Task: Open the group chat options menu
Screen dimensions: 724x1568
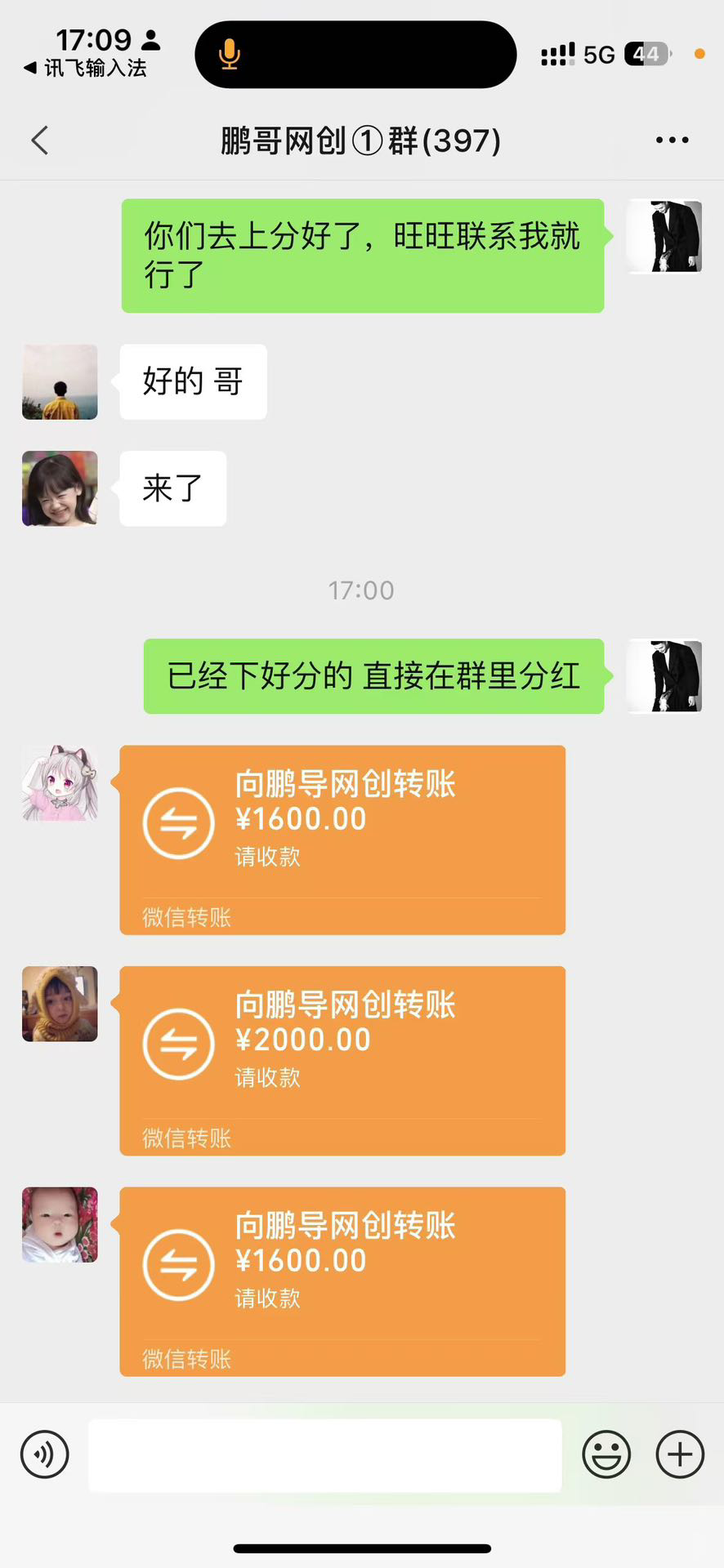Action: pyautogui.click(x=672, y=140)
